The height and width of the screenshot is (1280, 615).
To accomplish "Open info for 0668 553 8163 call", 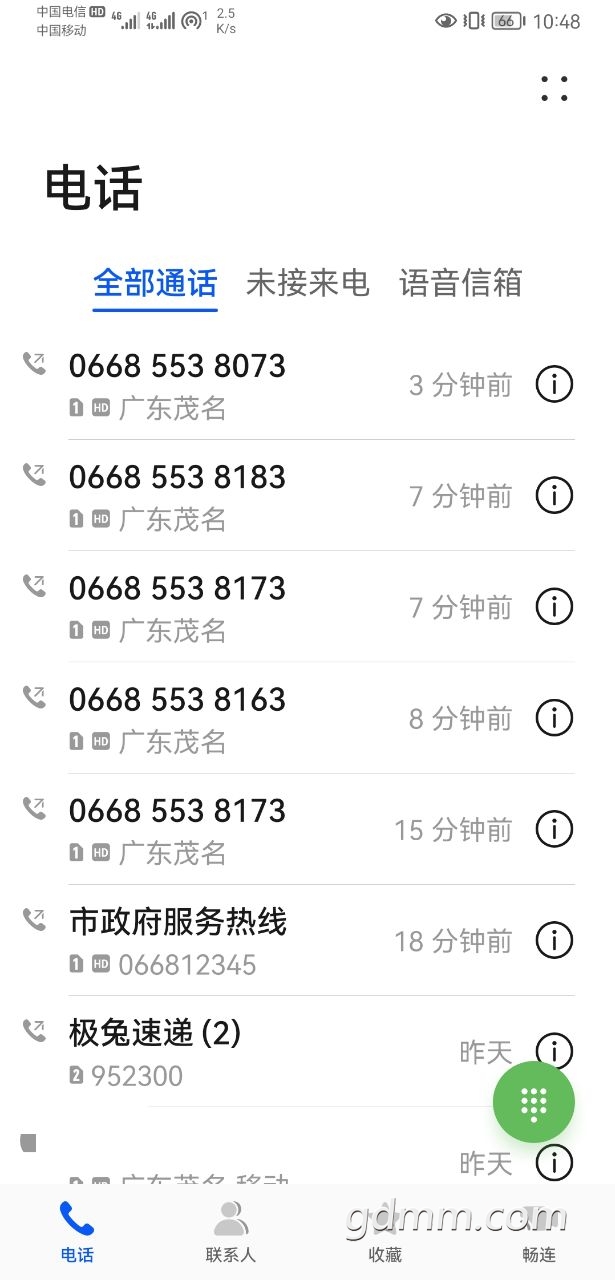I will (x=554, y=717).
